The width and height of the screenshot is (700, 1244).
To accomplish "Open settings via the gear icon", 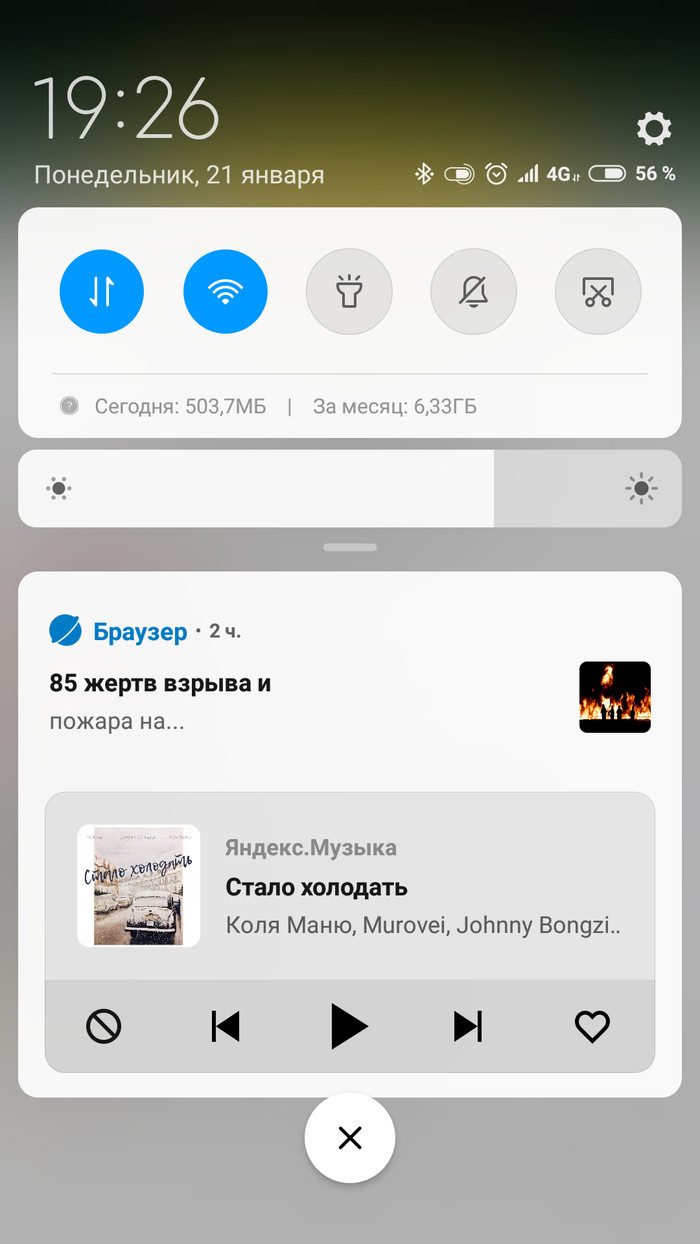I will pos(654,128).
